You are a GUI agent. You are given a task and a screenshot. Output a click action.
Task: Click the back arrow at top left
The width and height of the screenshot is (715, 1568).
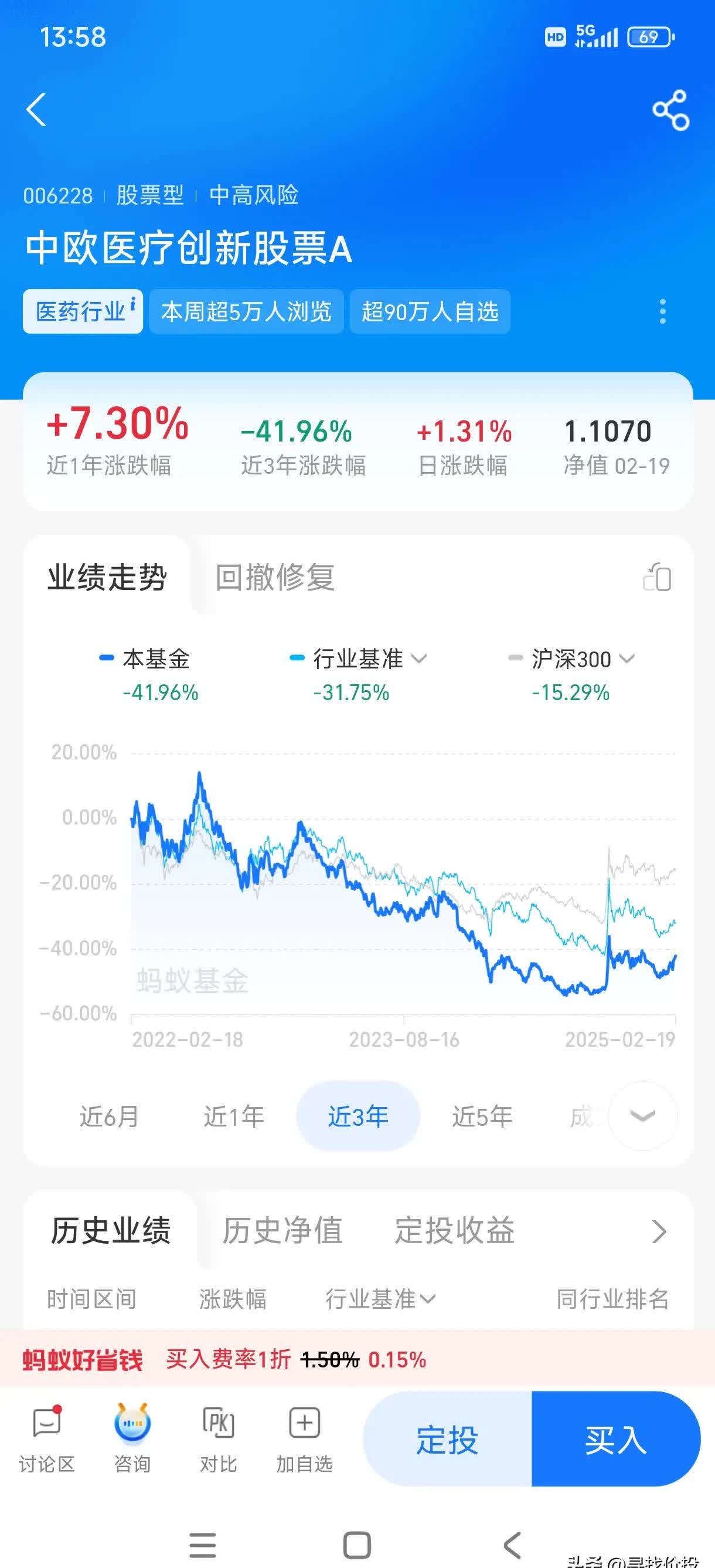pyautogui.click(x=36, y=110)
